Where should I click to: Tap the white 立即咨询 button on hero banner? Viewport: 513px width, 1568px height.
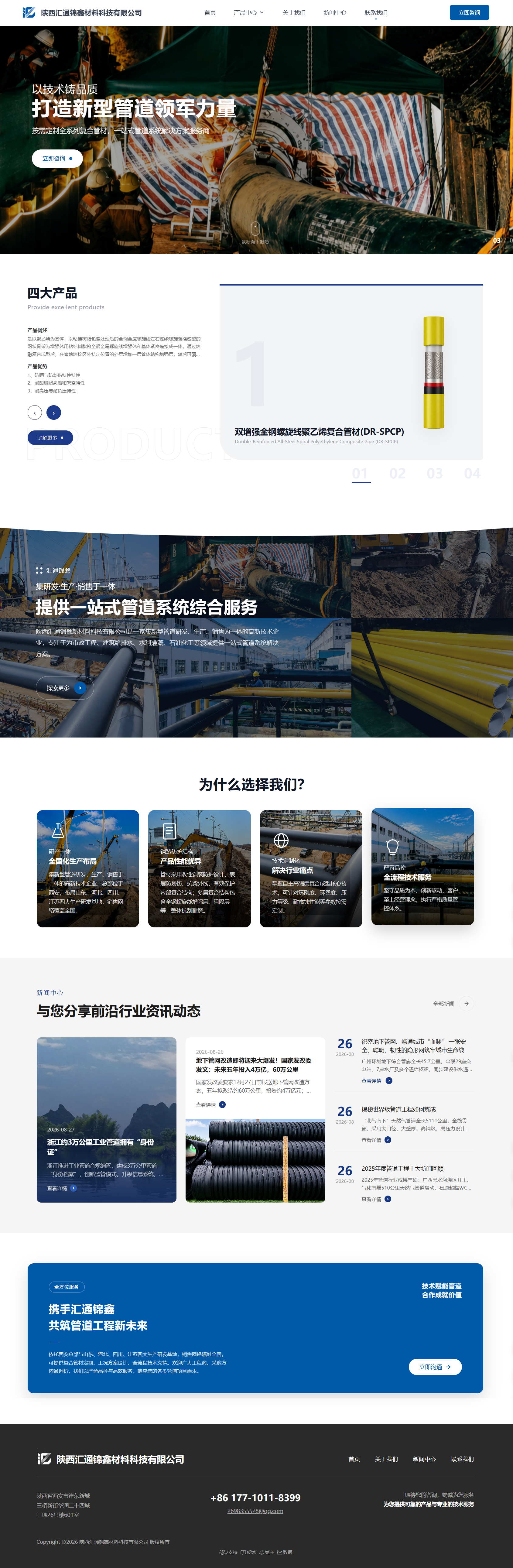coord(57,158)
